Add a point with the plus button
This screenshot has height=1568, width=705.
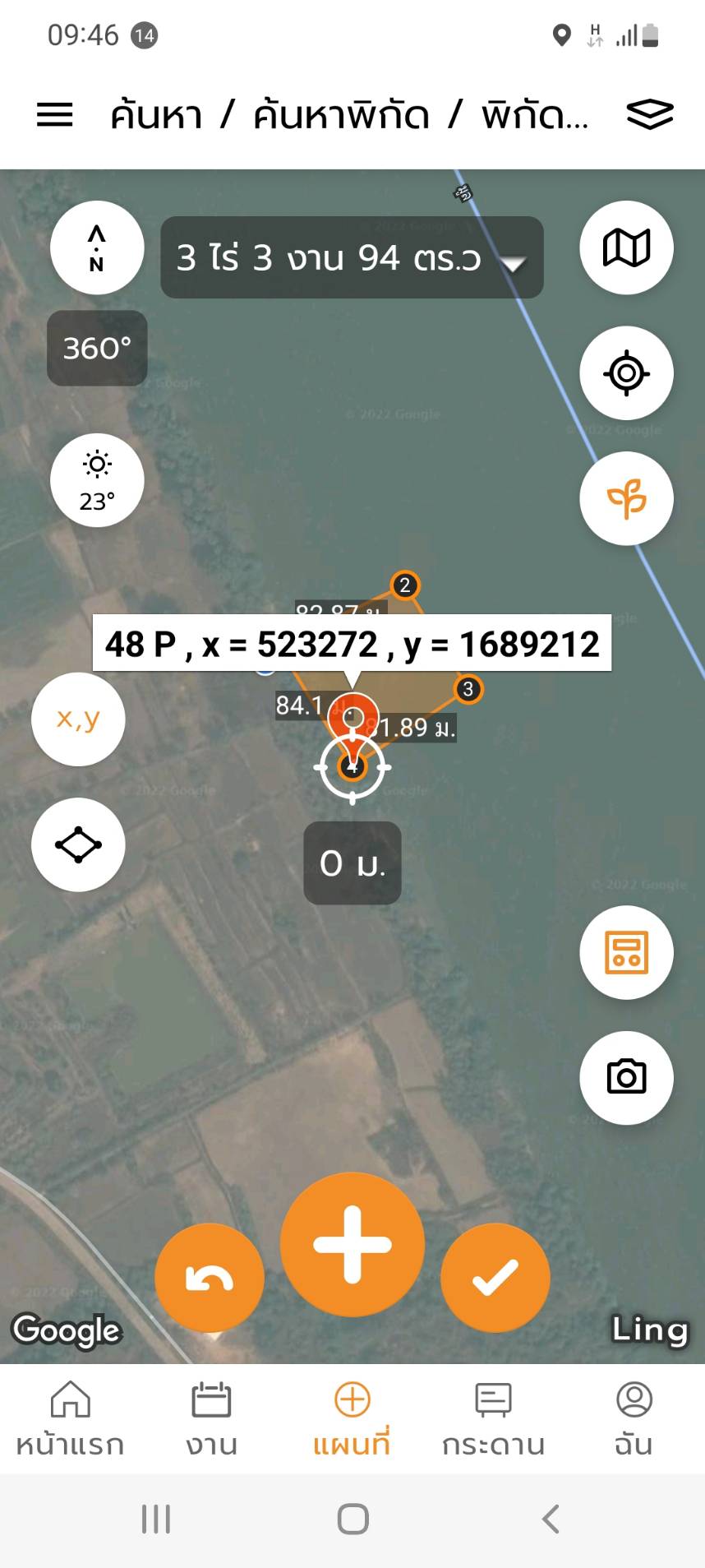352,1245
